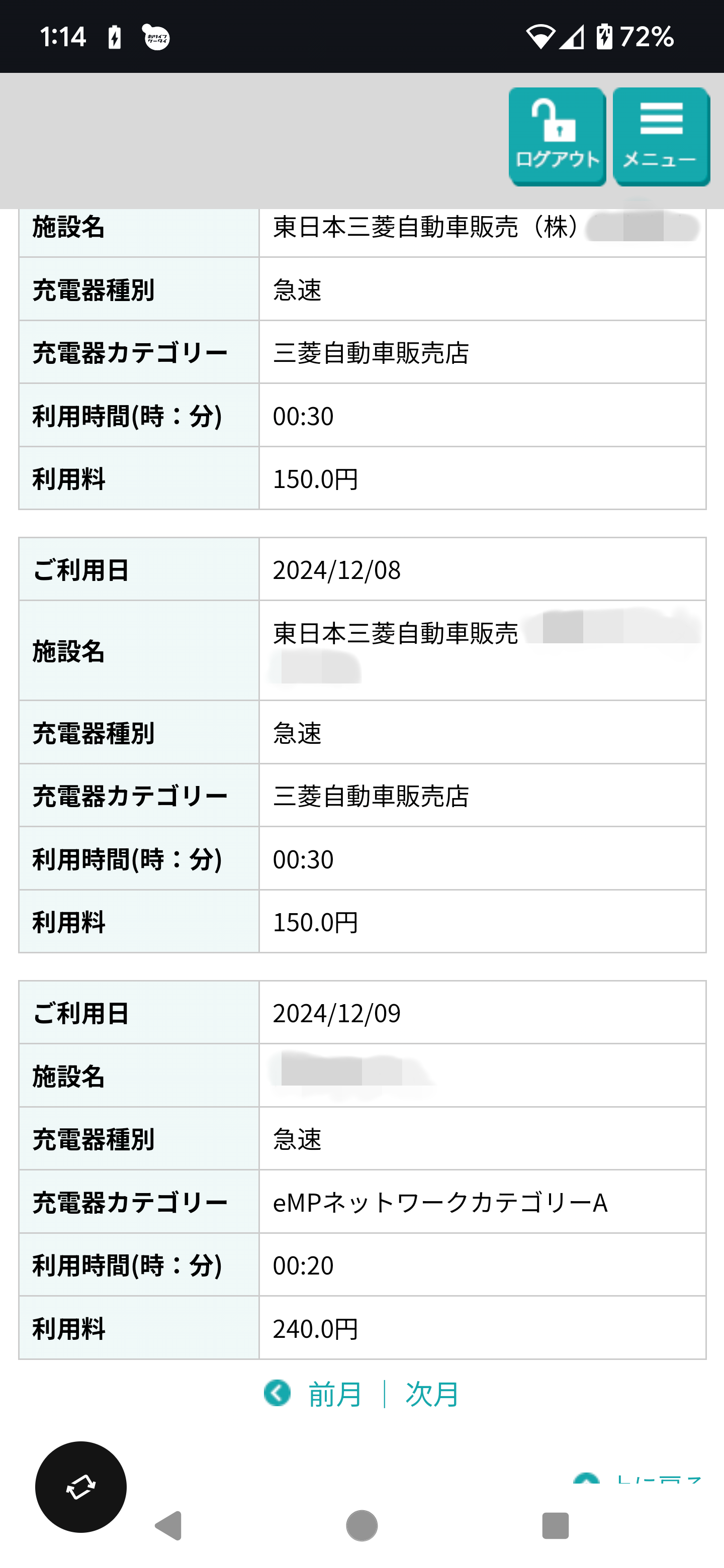
Task: Go to next month via 次月
Action: tap(432, 1393)
